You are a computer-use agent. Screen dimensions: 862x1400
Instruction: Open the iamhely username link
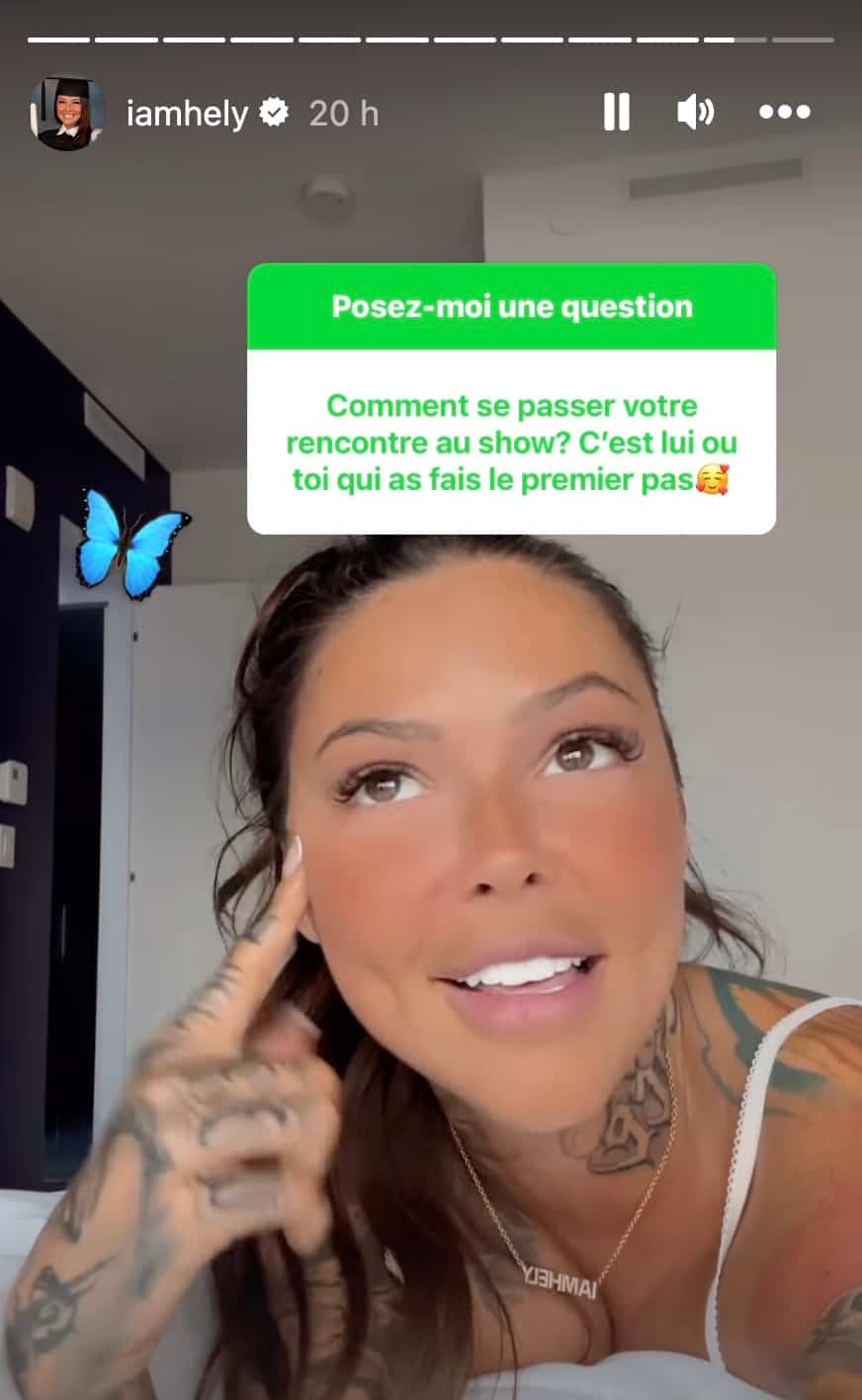pos(188,114)
